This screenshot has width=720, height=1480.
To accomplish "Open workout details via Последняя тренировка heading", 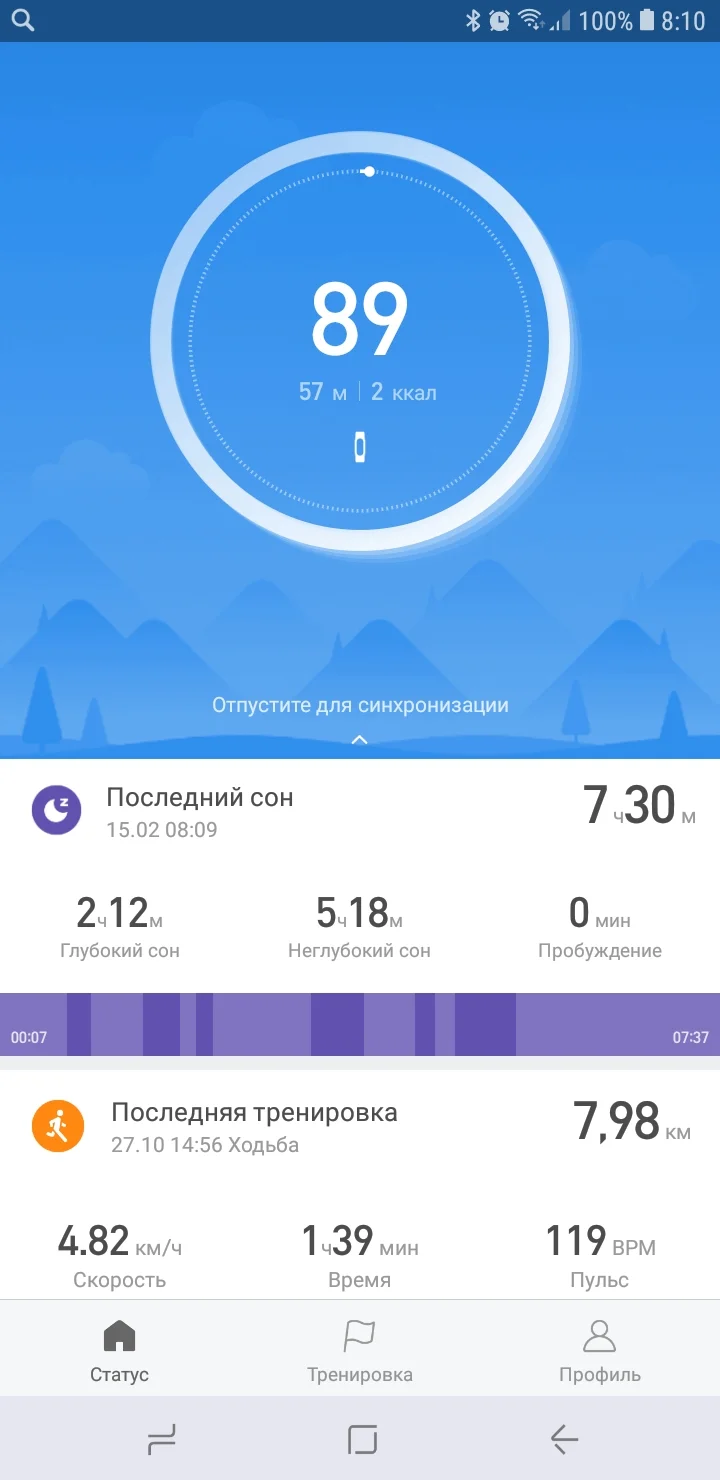I will (253, 1112).
